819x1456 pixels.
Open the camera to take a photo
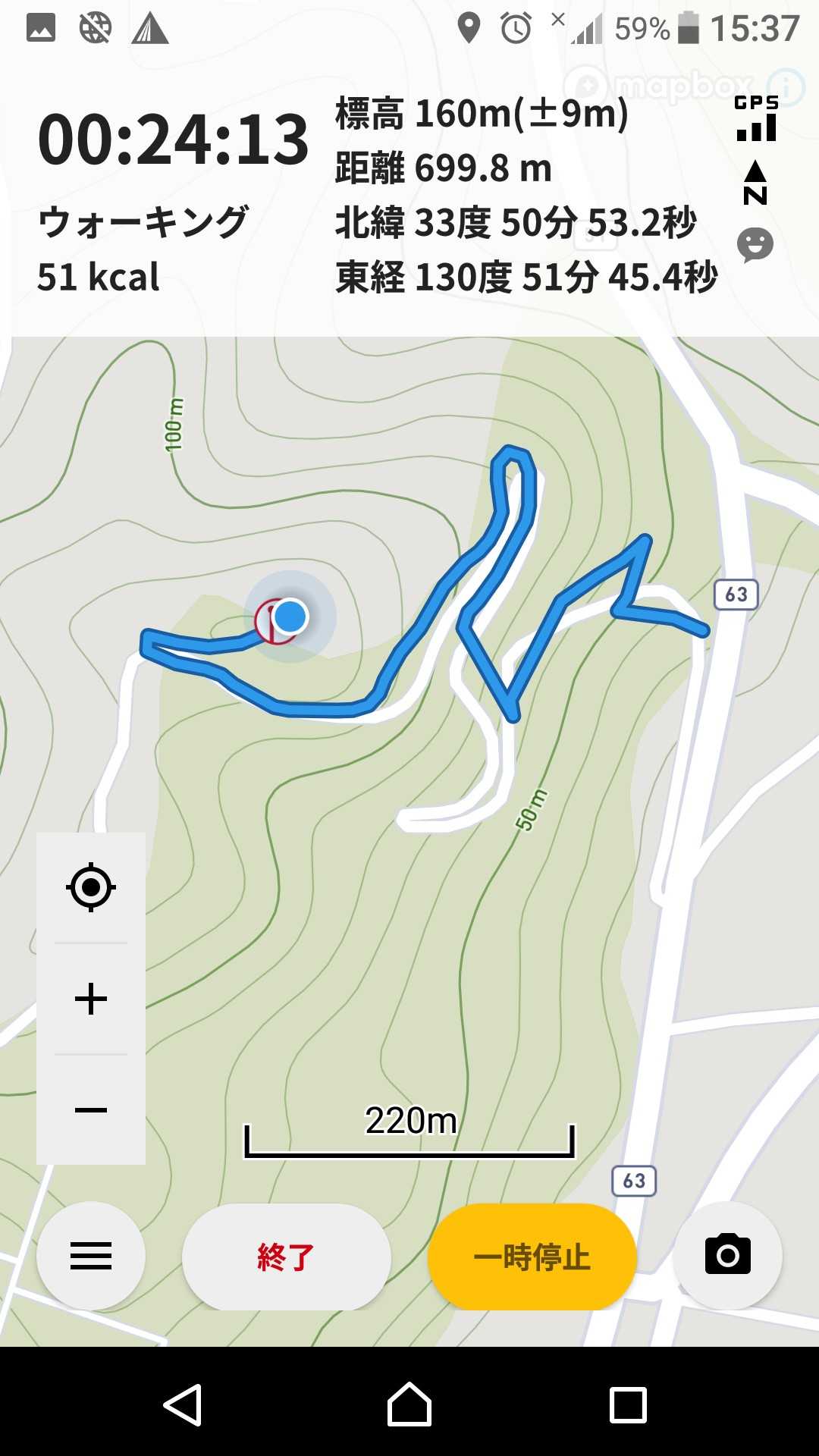(727, 1255)
